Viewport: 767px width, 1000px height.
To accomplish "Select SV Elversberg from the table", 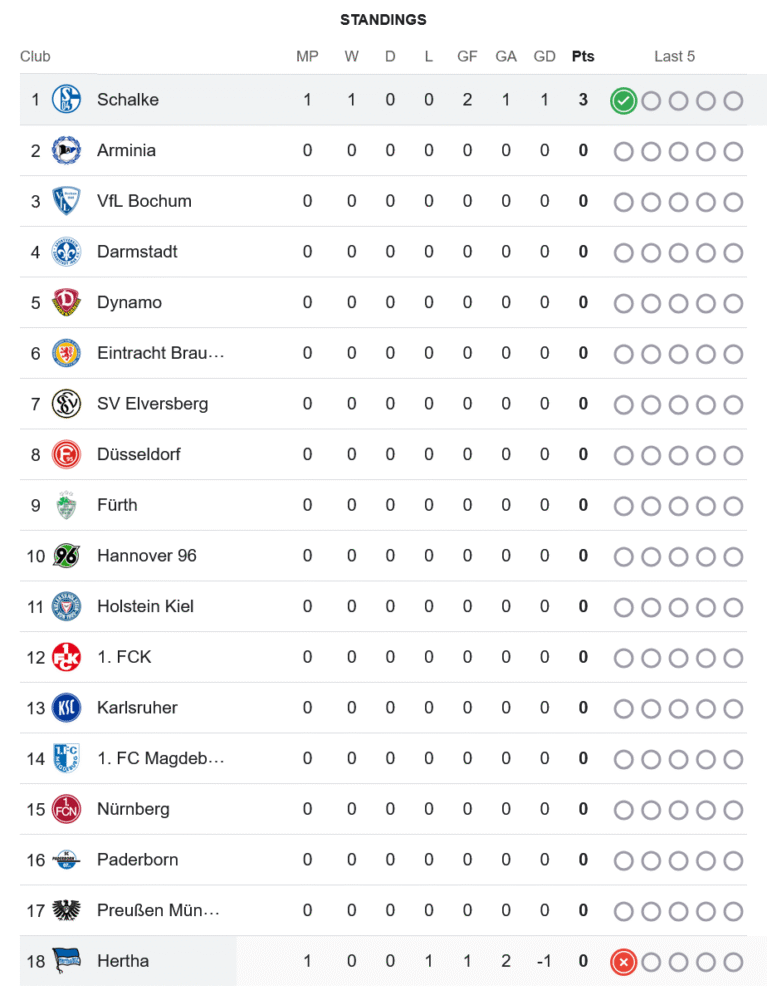I will click(x=152, y=404).
